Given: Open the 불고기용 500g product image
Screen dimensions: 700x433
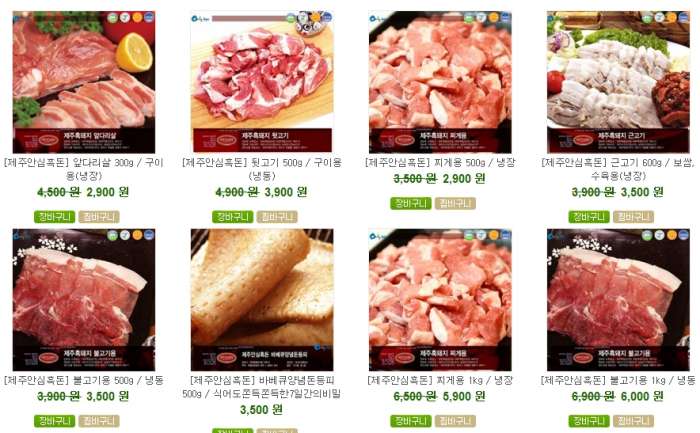Looking at the screenshot, I should point(83,300).
